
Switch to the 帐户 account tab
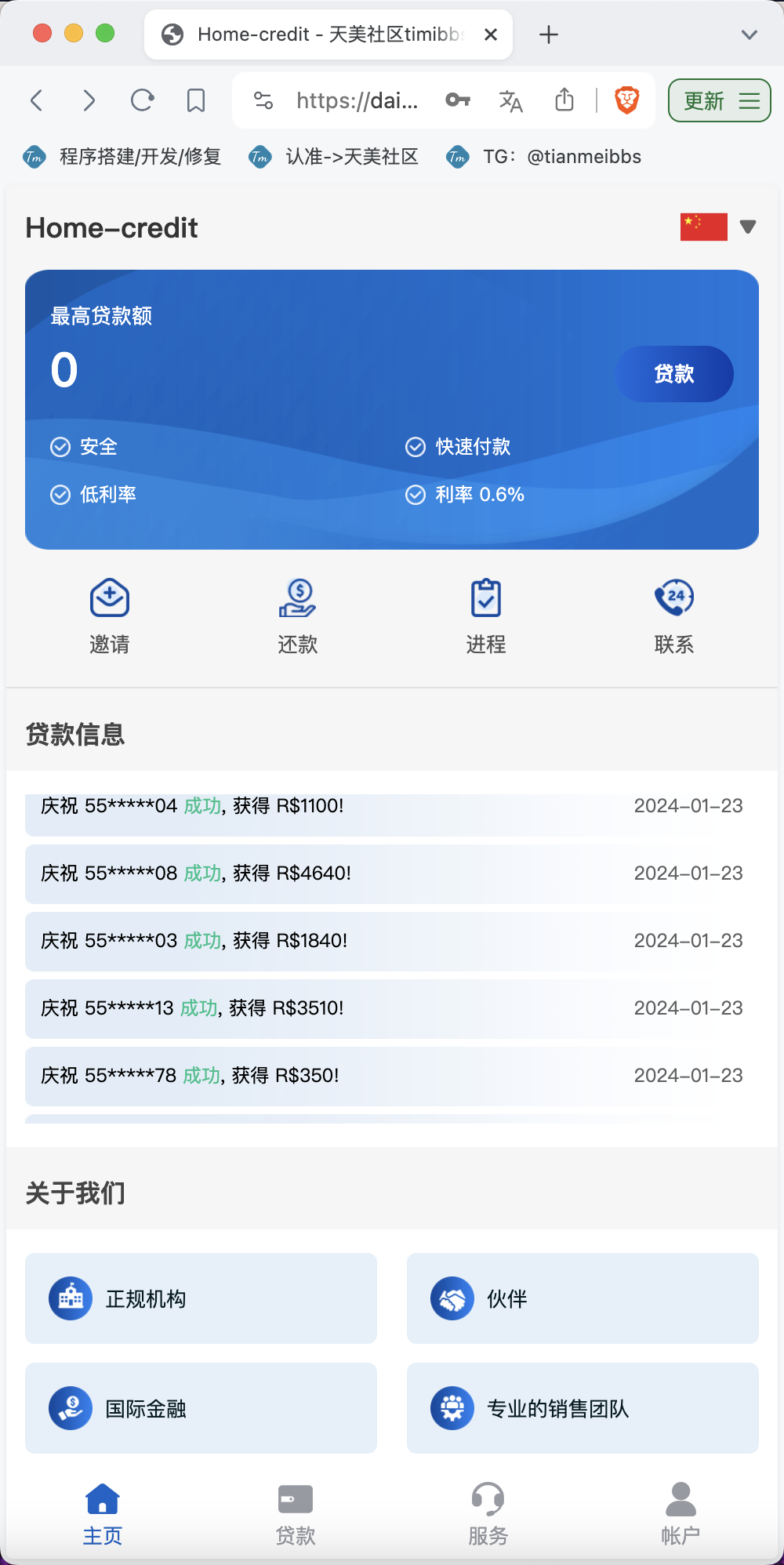[x=681, y=1515]
